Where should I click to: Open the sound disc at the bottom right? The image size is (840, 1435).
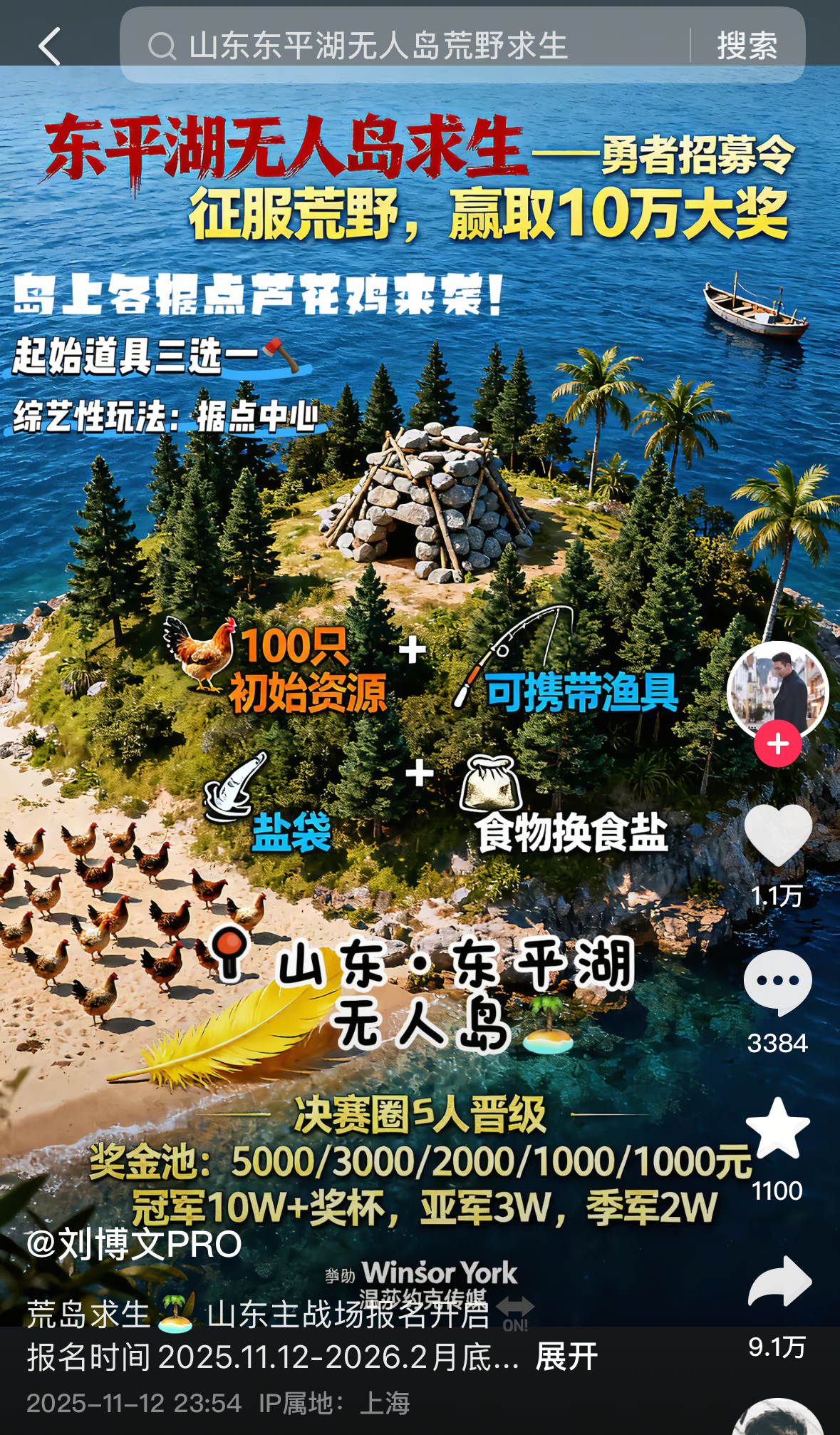[777, 1419]
